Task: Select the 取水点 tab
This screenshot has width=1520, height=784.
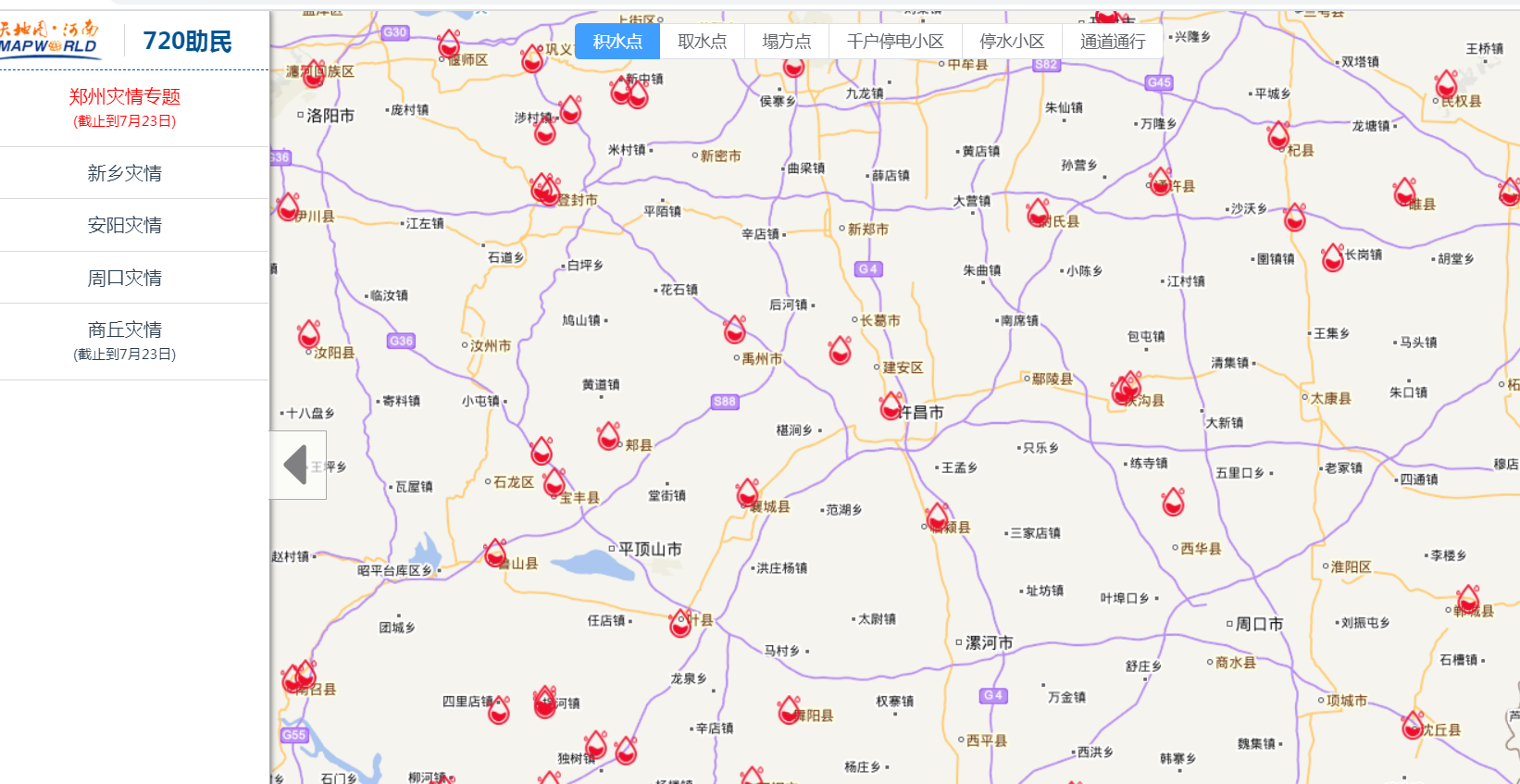Action: click(x=702, y=42)
